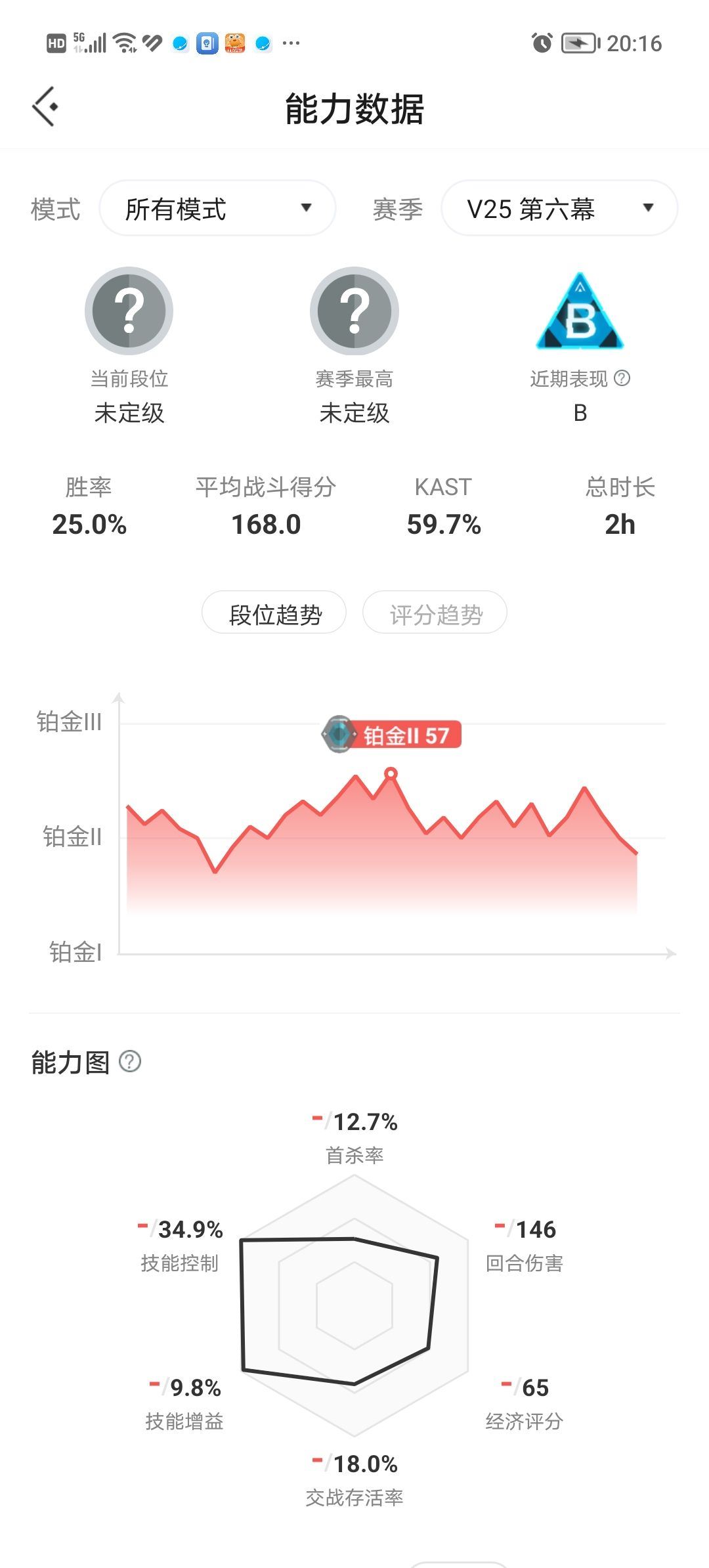The image size is (709, 1568).
Task: Open the help icon next to 能力图
Action: tap(129, 1060)
